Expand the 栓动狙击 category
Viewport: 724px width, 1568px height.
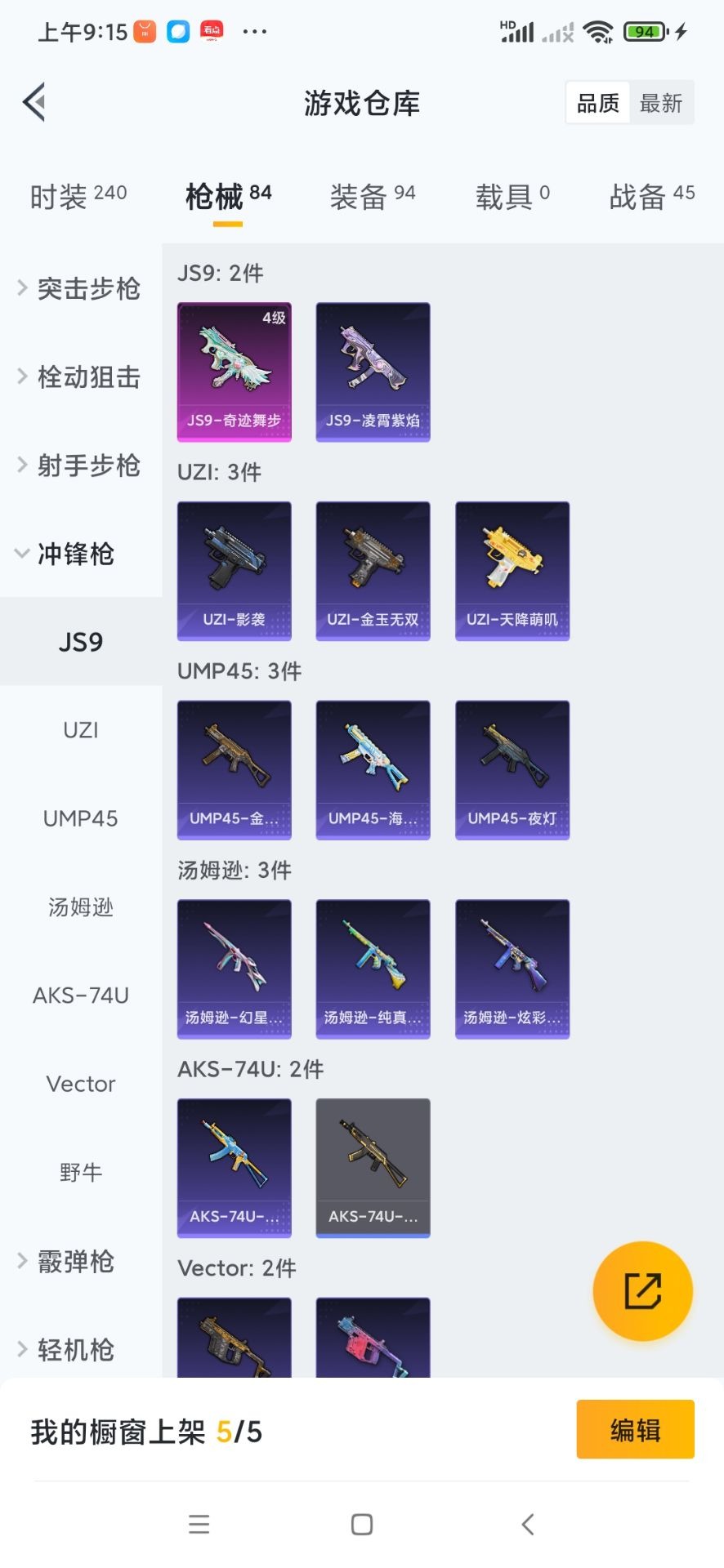80,376
